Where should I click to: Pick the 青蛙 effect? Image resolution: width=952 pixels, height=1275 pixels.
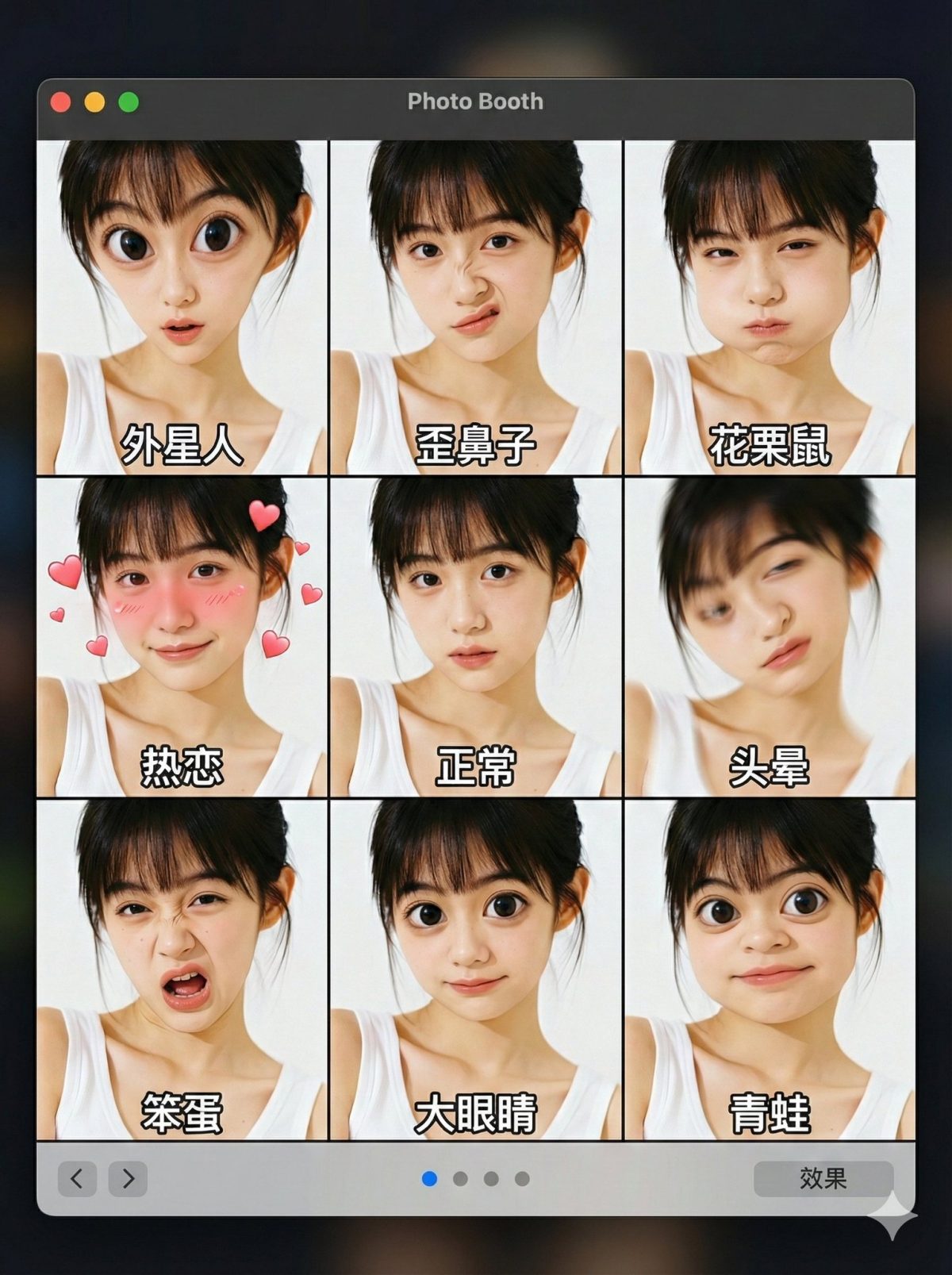(x=770, y=970)
